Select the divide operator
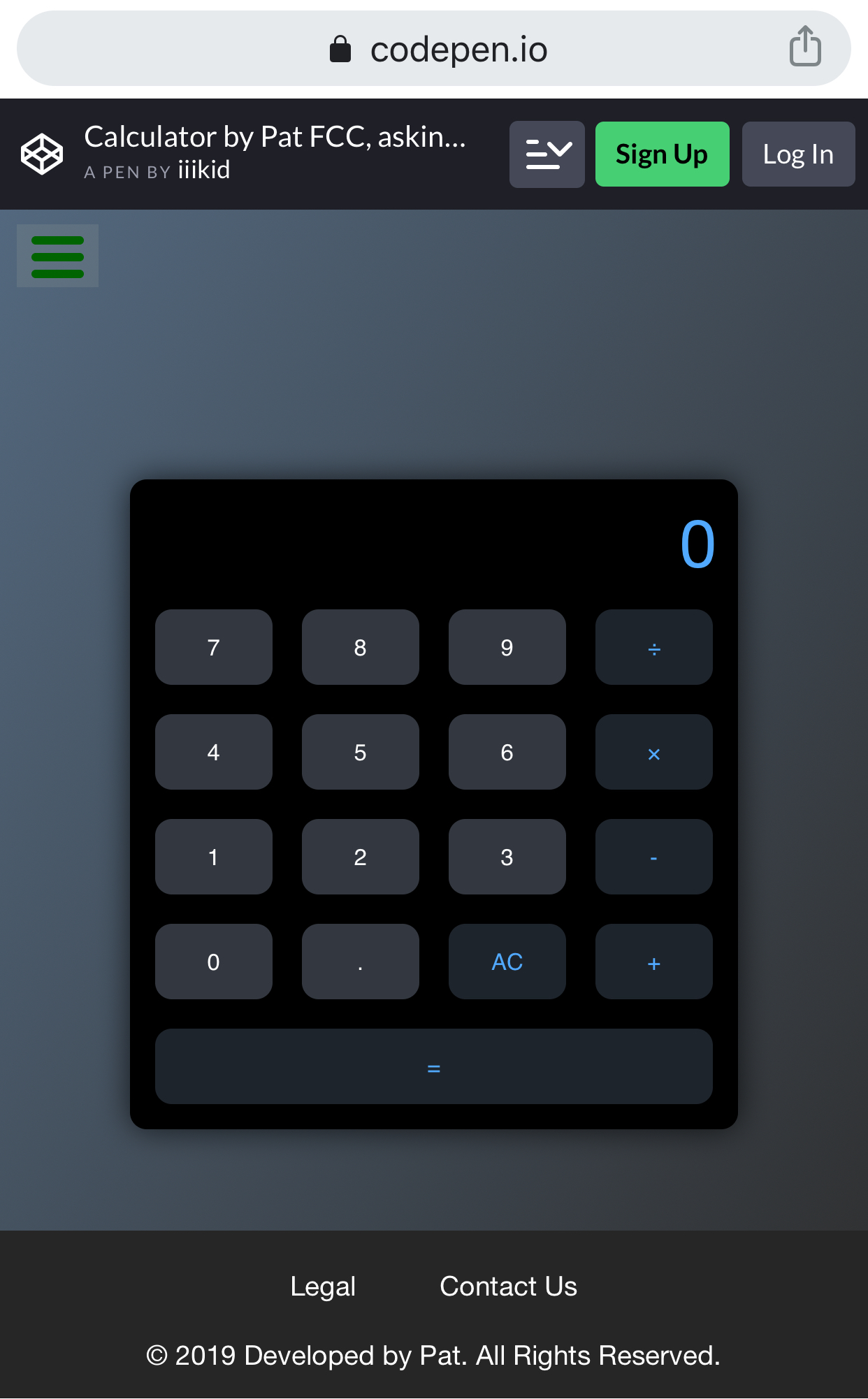This screenshot has width=868, height=1399. (x=654, y=647)
